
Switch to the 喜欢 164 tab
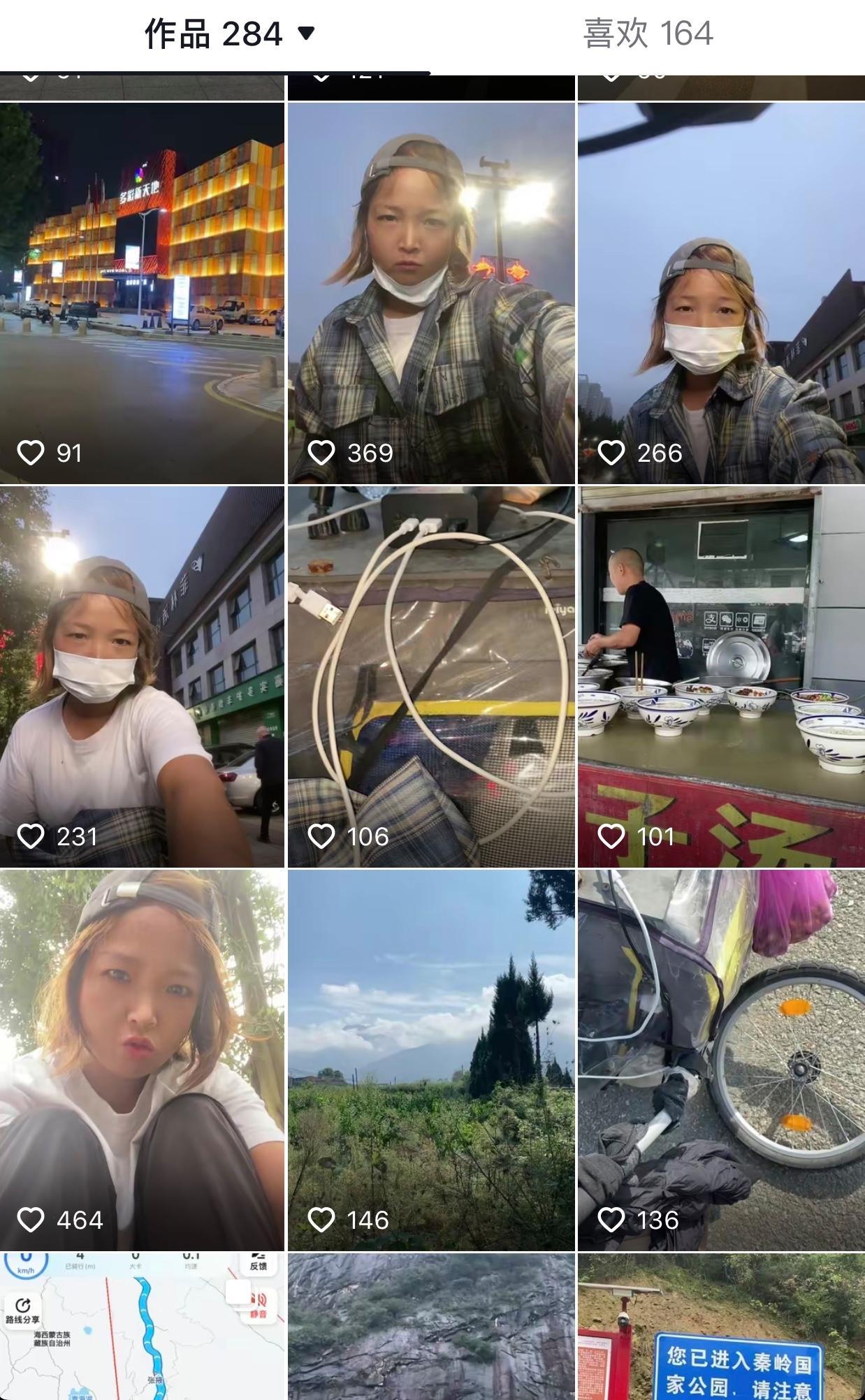648,34
